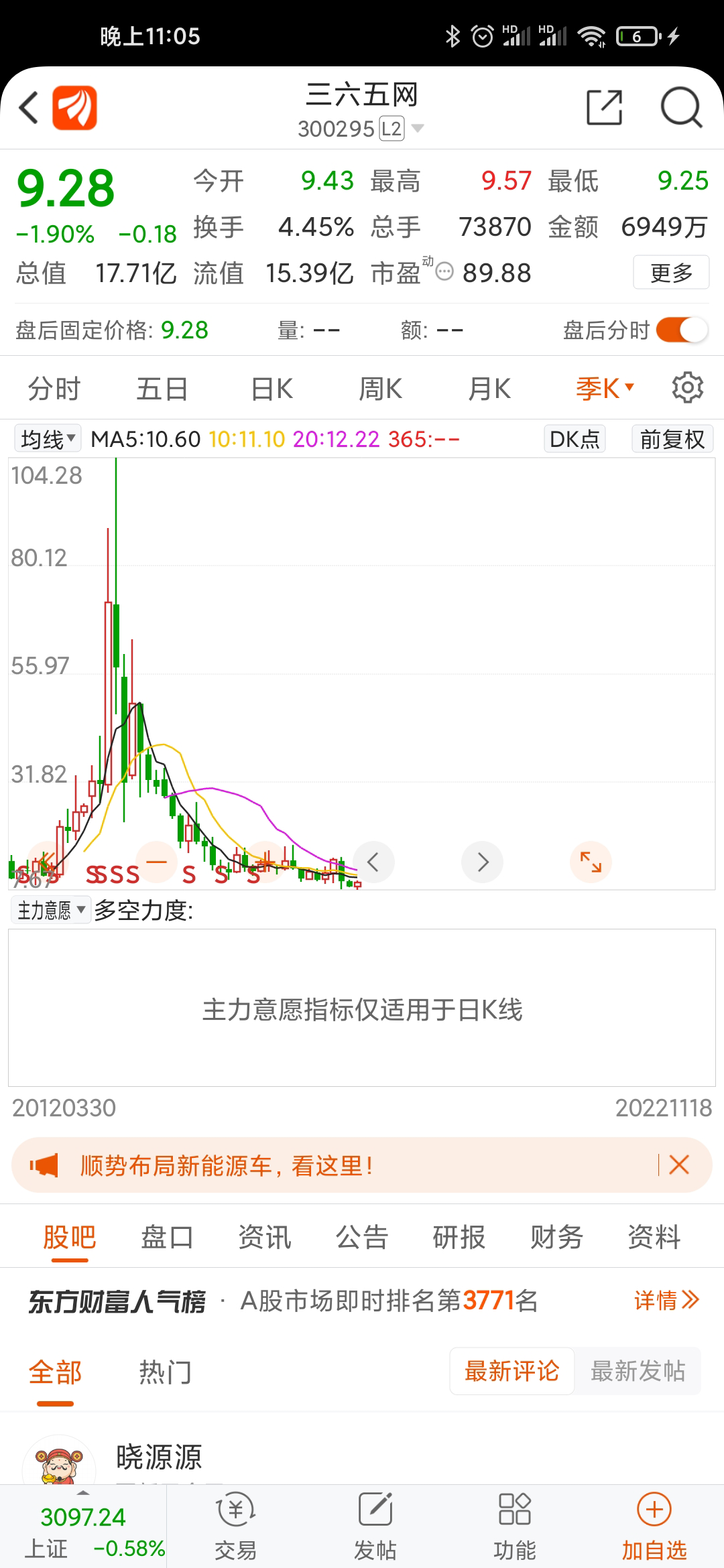Turn off the 盘后分时 switch
Screen dimensions: 724x1568
(x=682, y=330)
